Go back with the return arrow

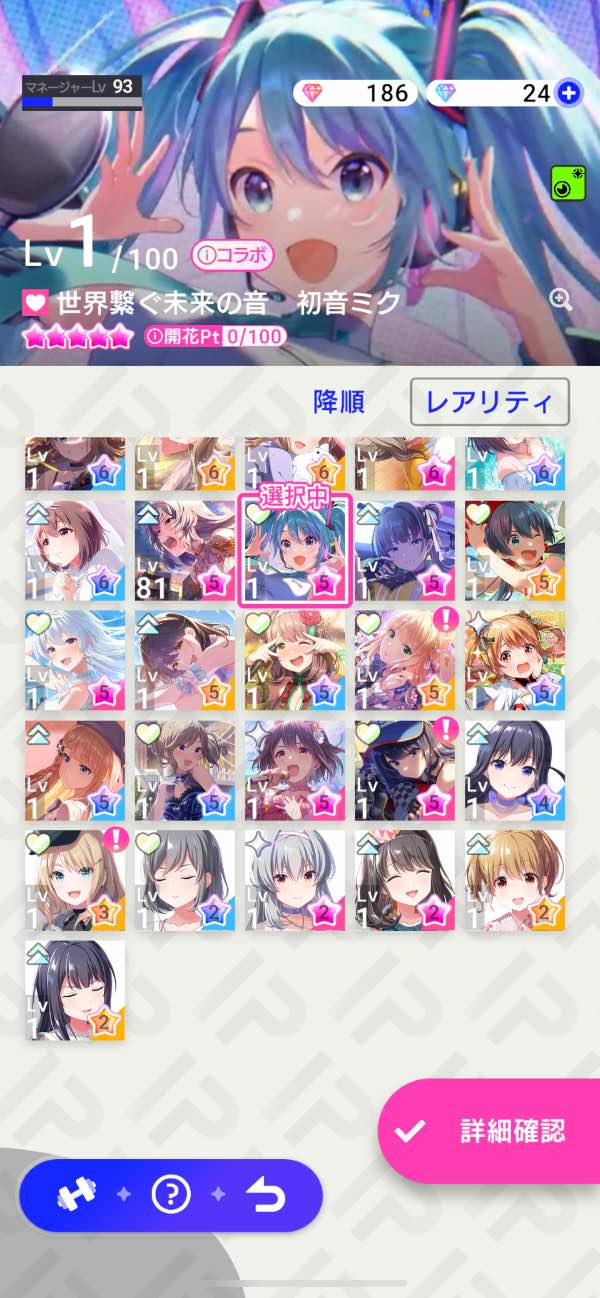[x=266, y=1195]
